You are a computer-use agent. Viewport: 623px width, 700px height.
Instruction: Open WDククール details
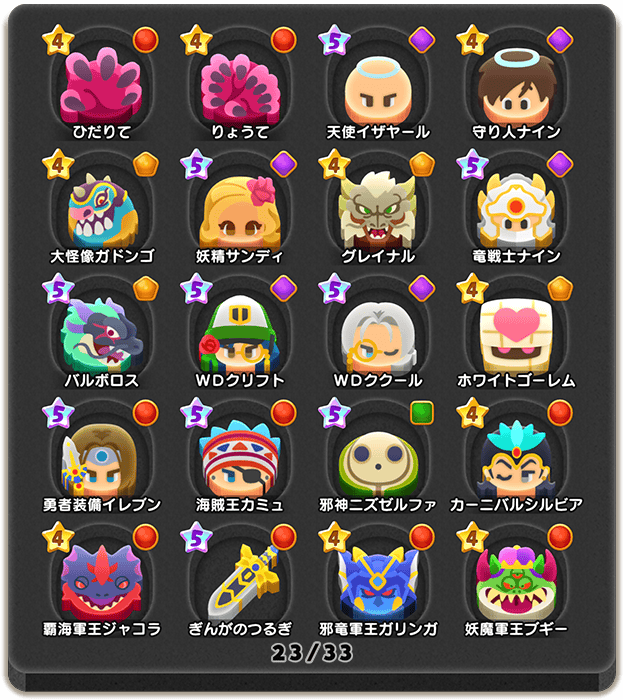378,333
